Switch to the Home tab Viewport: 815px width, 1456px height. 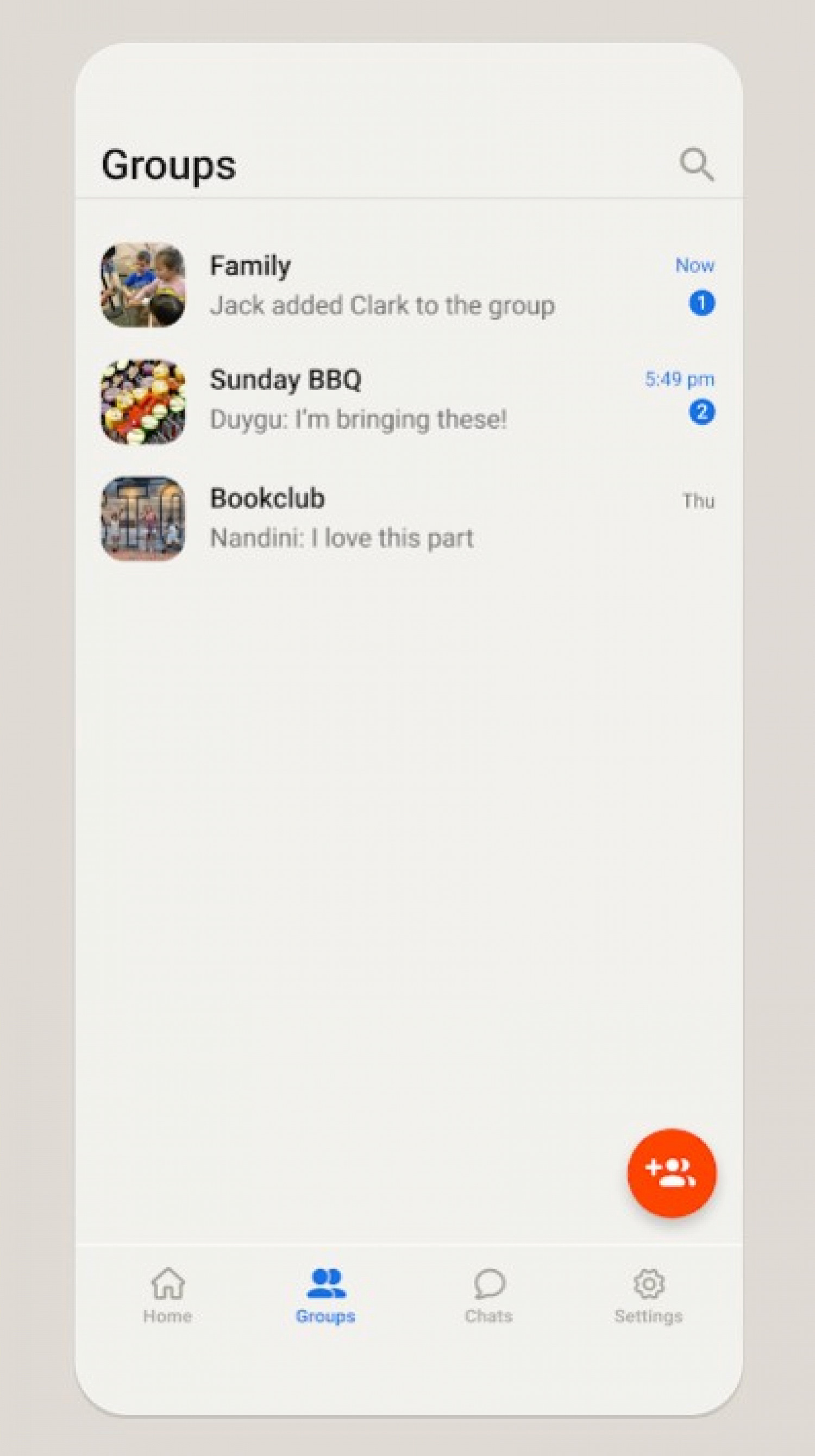[167, 1296]
